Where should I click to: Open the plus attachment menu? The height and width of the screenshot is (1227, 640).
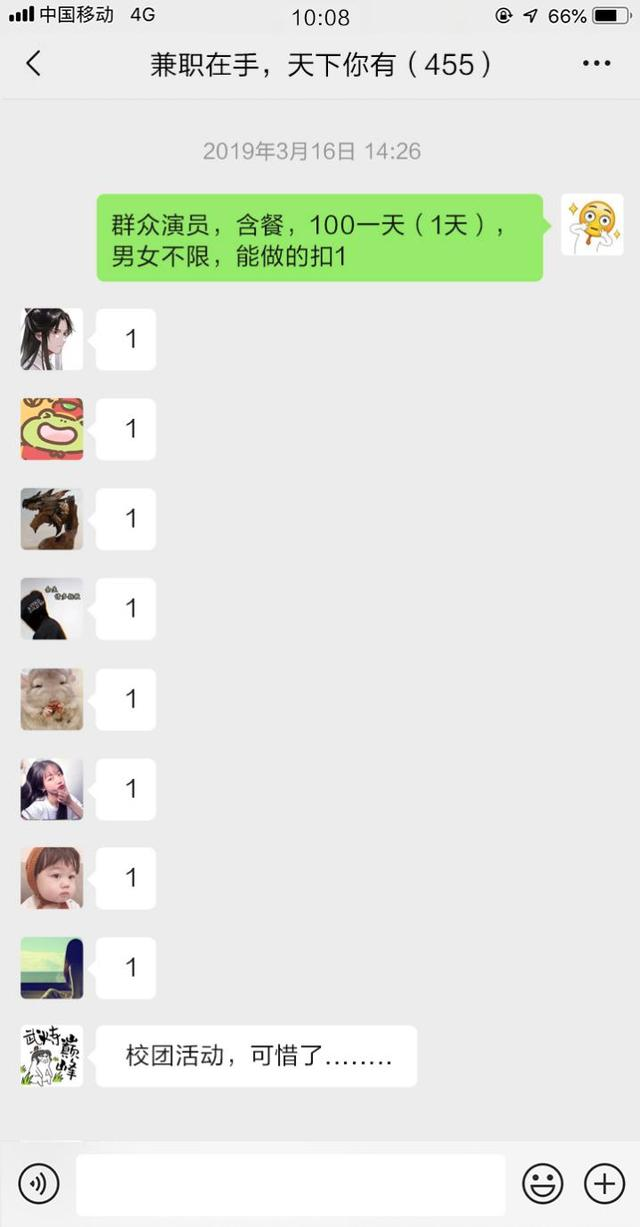pos(604,1184)
